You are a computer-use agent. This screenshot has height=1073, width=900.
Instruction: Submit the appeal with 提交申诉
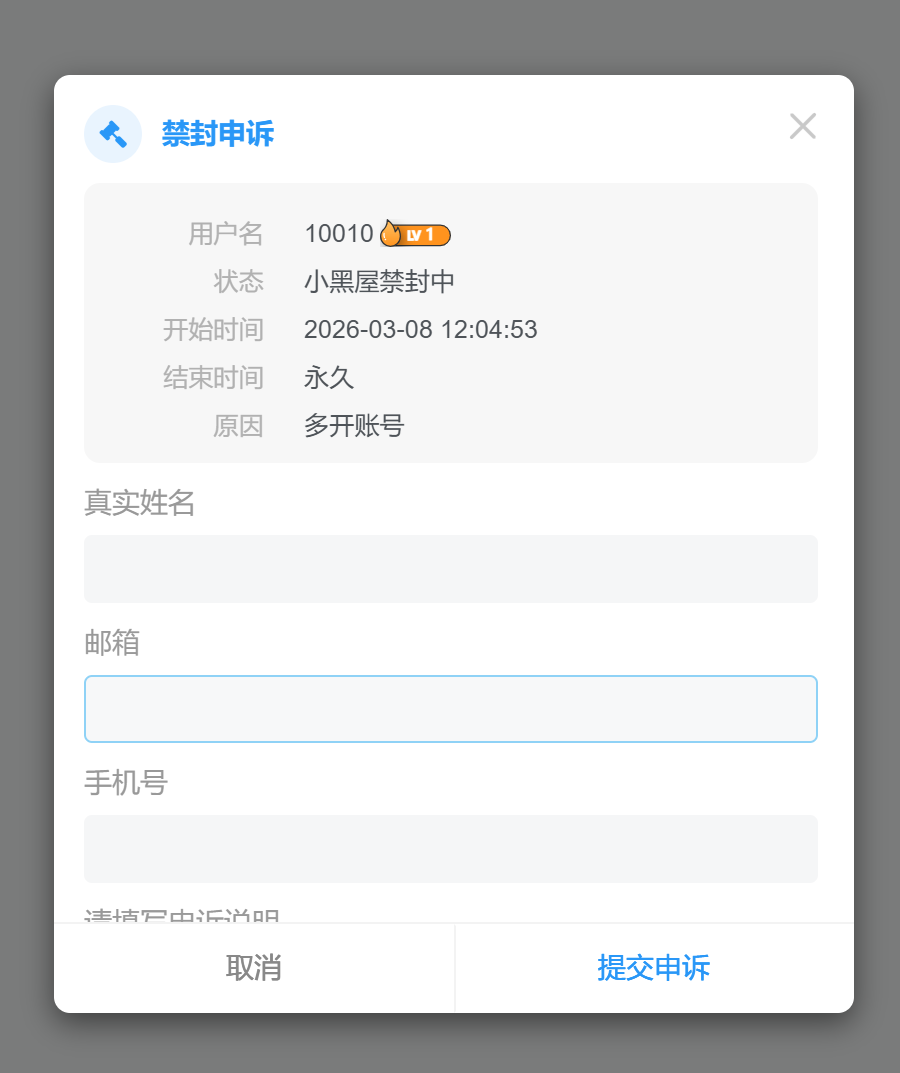pyautogui.click(x=654, y=968)
